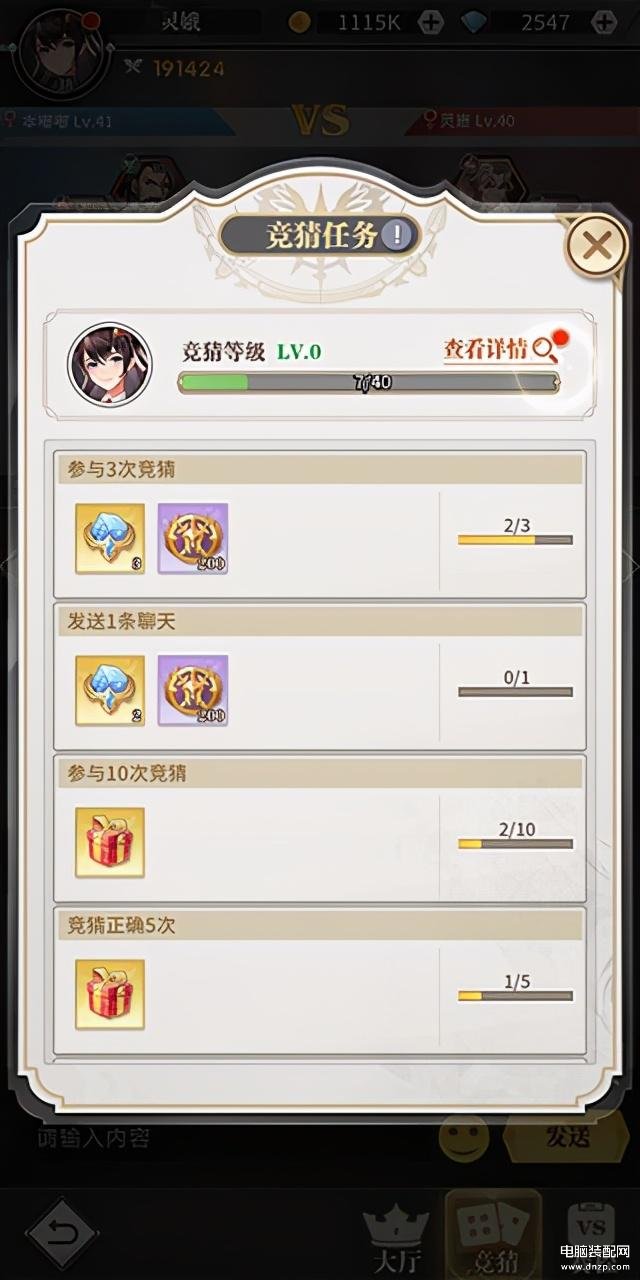
Task: Tap the info icon beside 竞猜任务
Action: (397, 236)
